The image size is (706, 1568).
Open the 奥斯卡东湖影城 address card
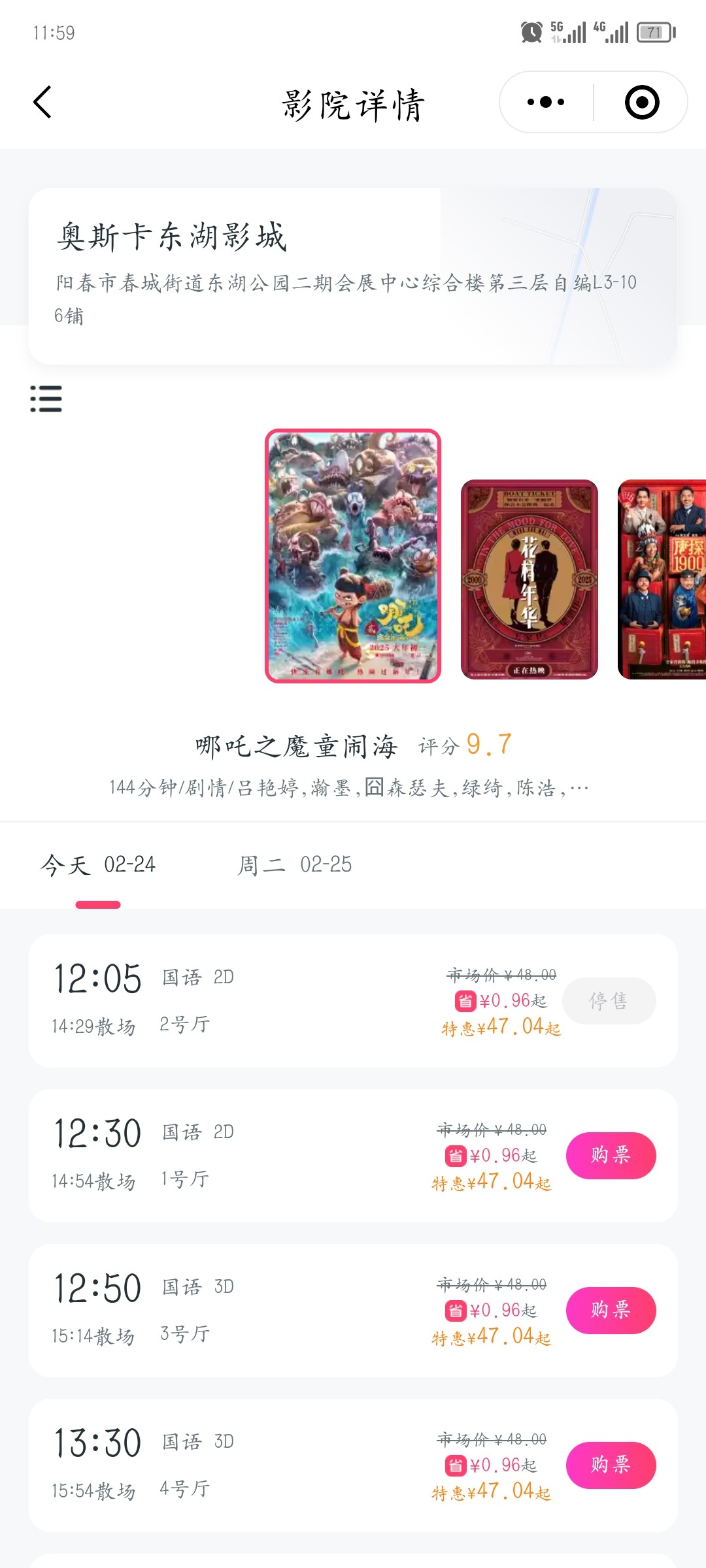[353, 276]
